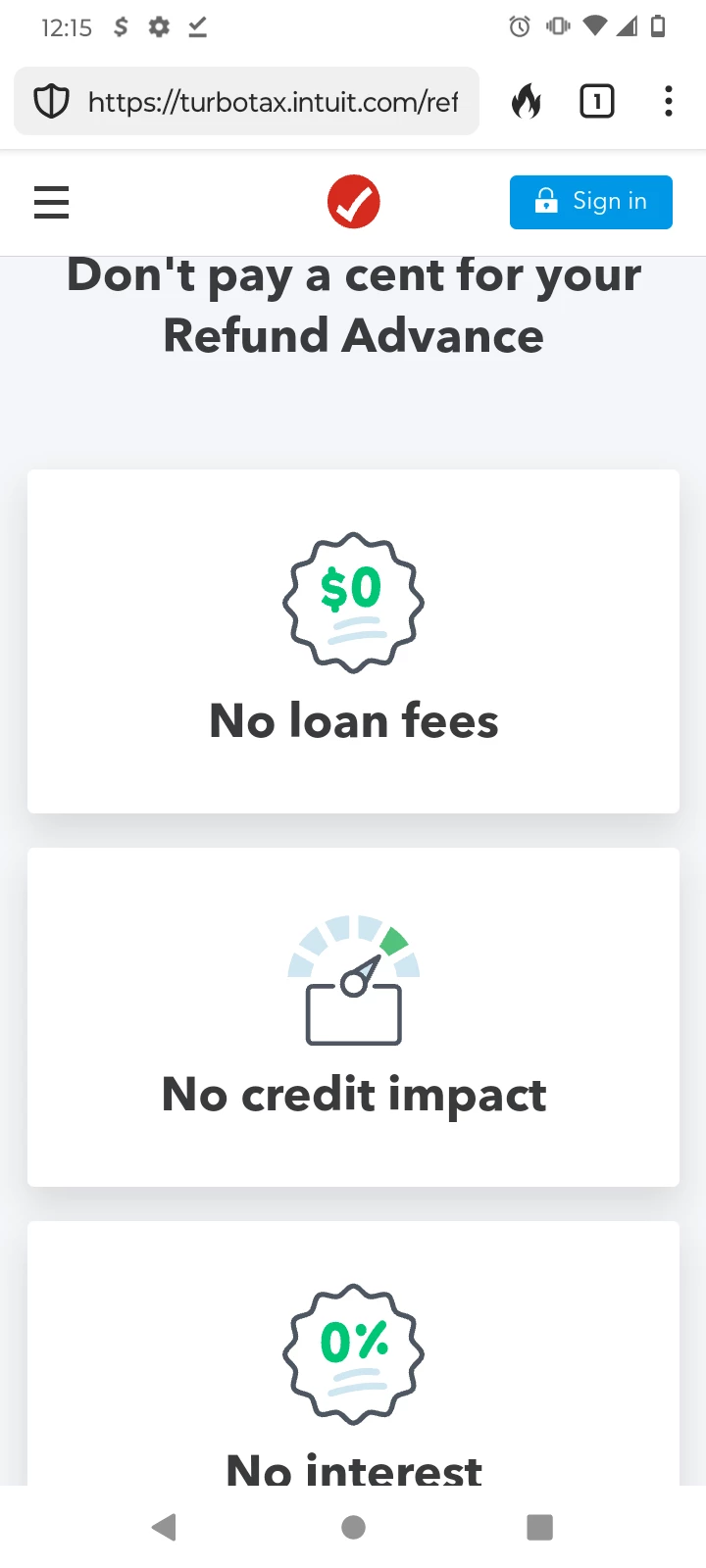Image resolution: width=706 pixels, height=1568 pixels.
Task: Open the hamburger navigation menu
Action: pos(51,203)
